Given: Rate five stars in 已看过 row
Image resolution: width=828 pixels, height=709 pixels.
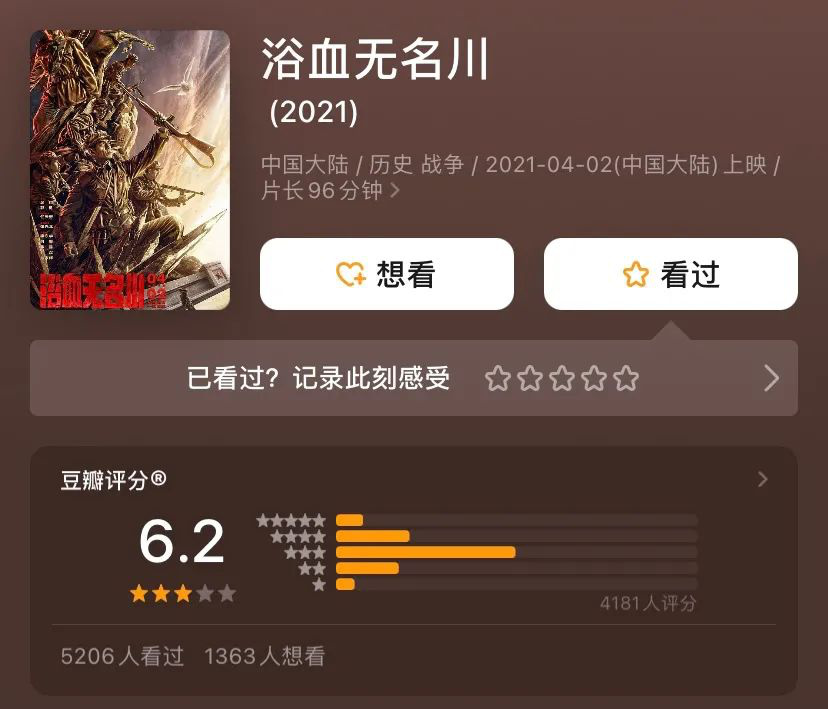Looking at the screenshot, I should [627, 378].
